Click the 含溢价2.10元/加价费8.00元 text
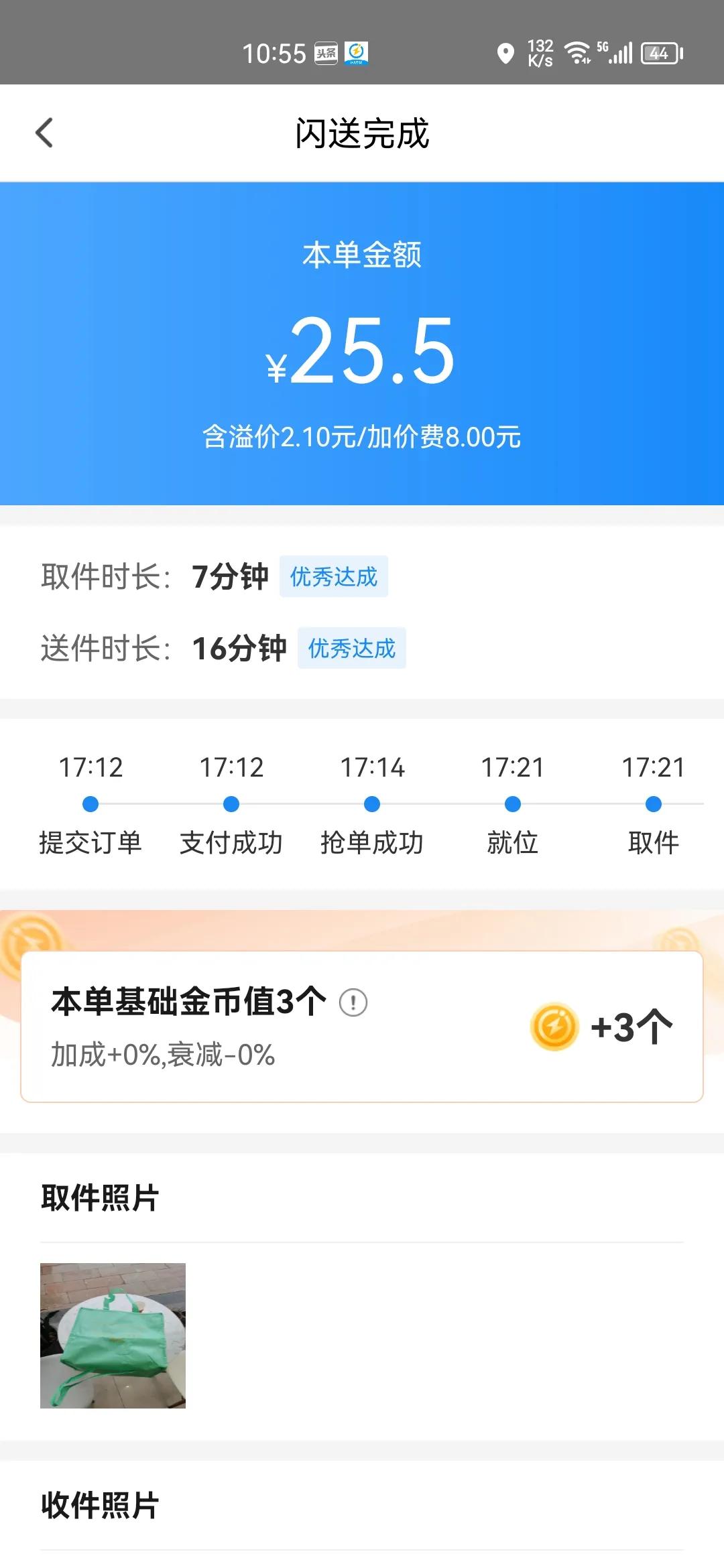 point(362,436)
